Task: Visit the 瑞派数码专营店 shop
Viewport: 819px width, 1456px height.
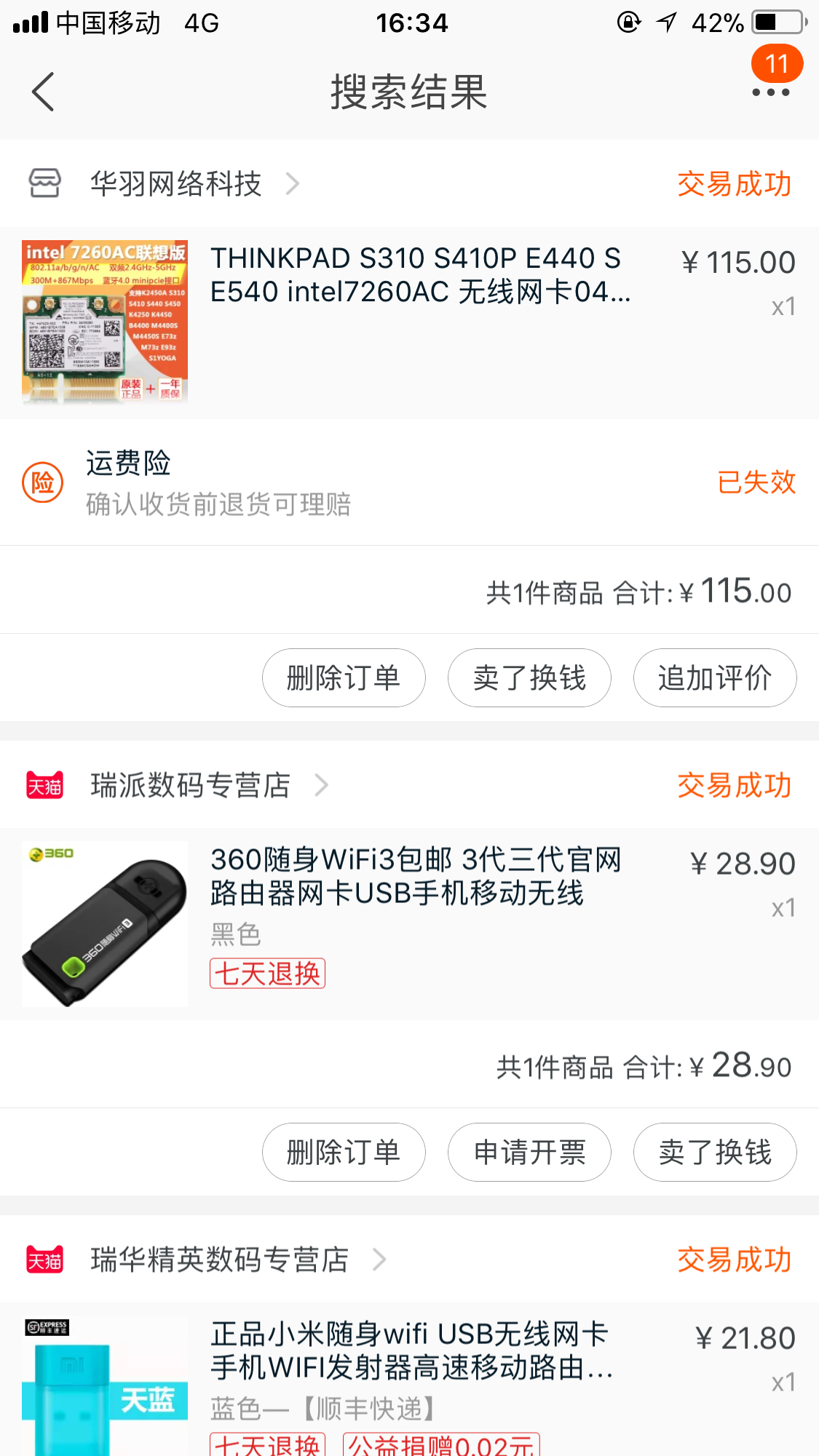Action: point(191,786)
